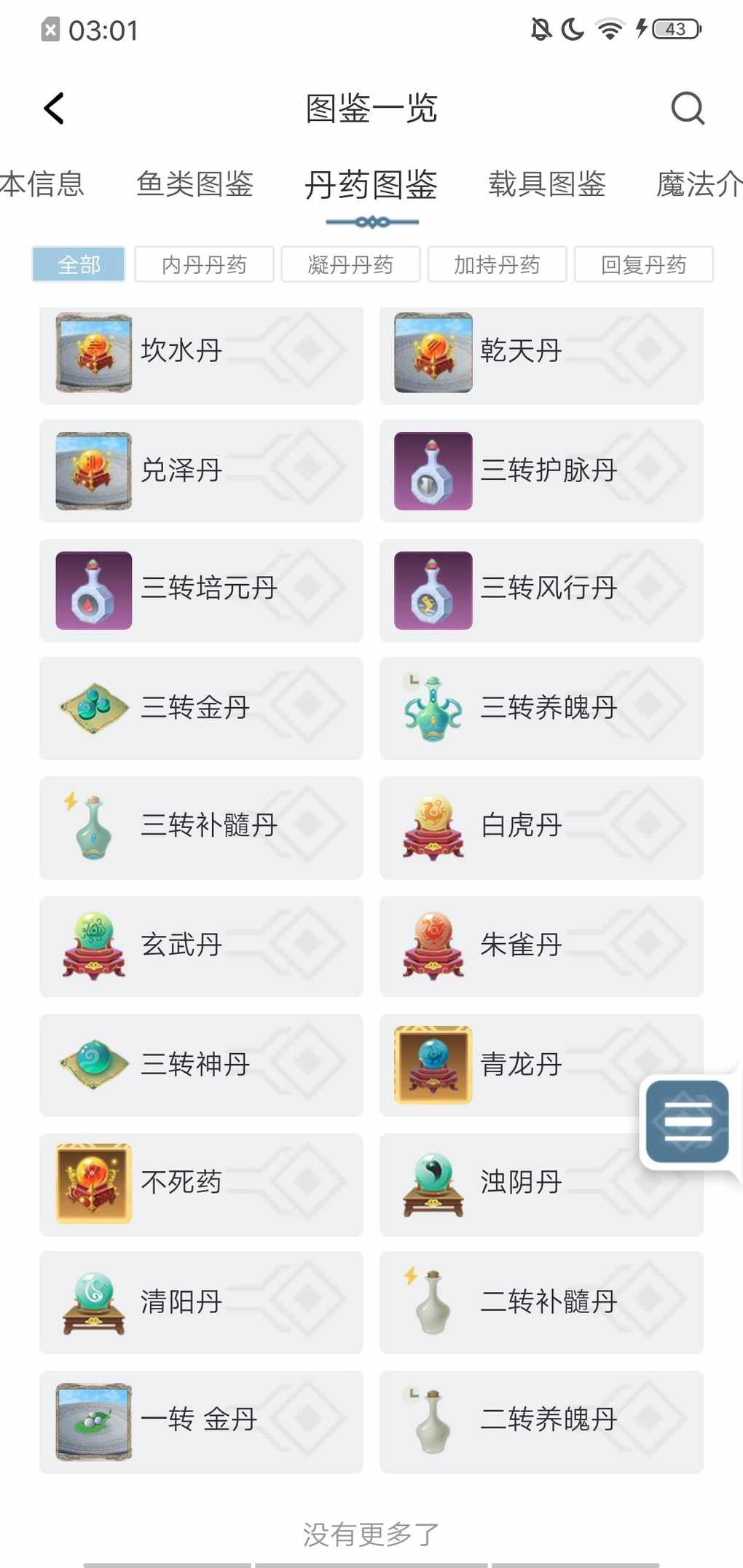This screenshot has width=743, height=1568.
Task: View 二转养魄丹 details
Action: tap(541, 1421)
